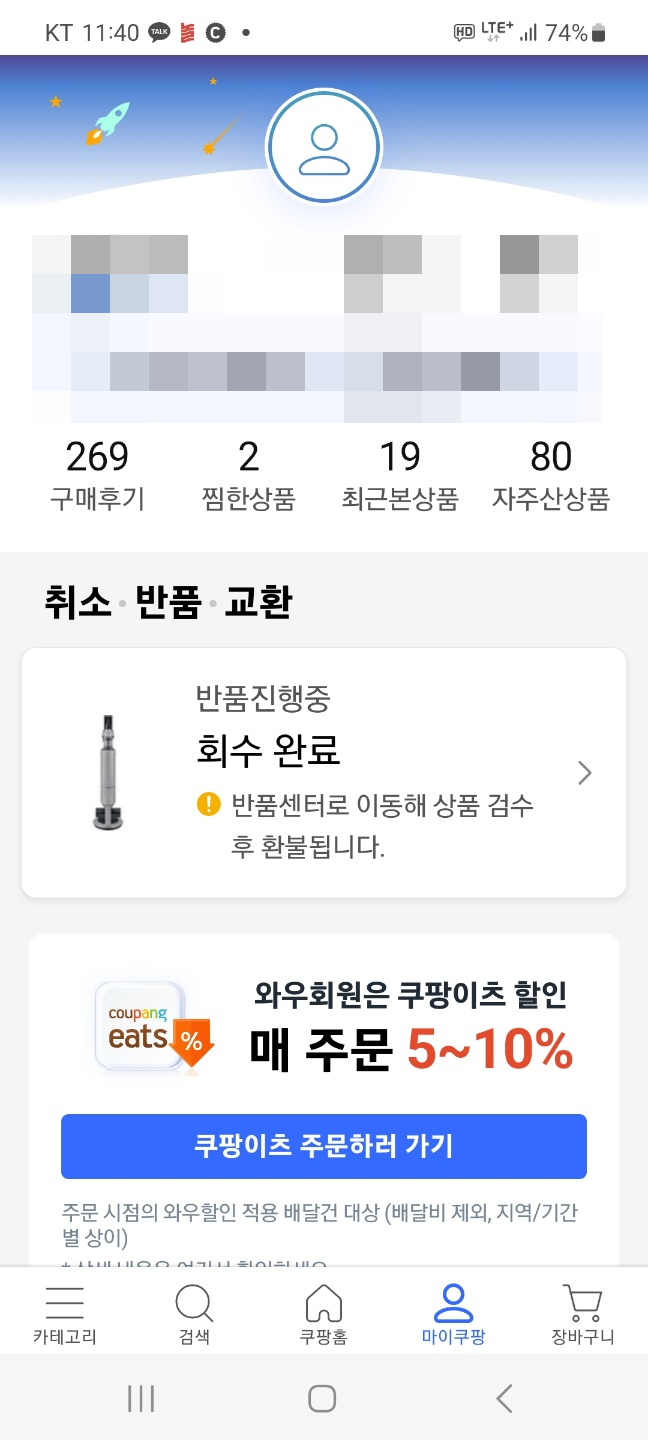The image size is (648, 1440).
Task: Go to the 쿠팡홈 tab
Action: (323, 1314)
